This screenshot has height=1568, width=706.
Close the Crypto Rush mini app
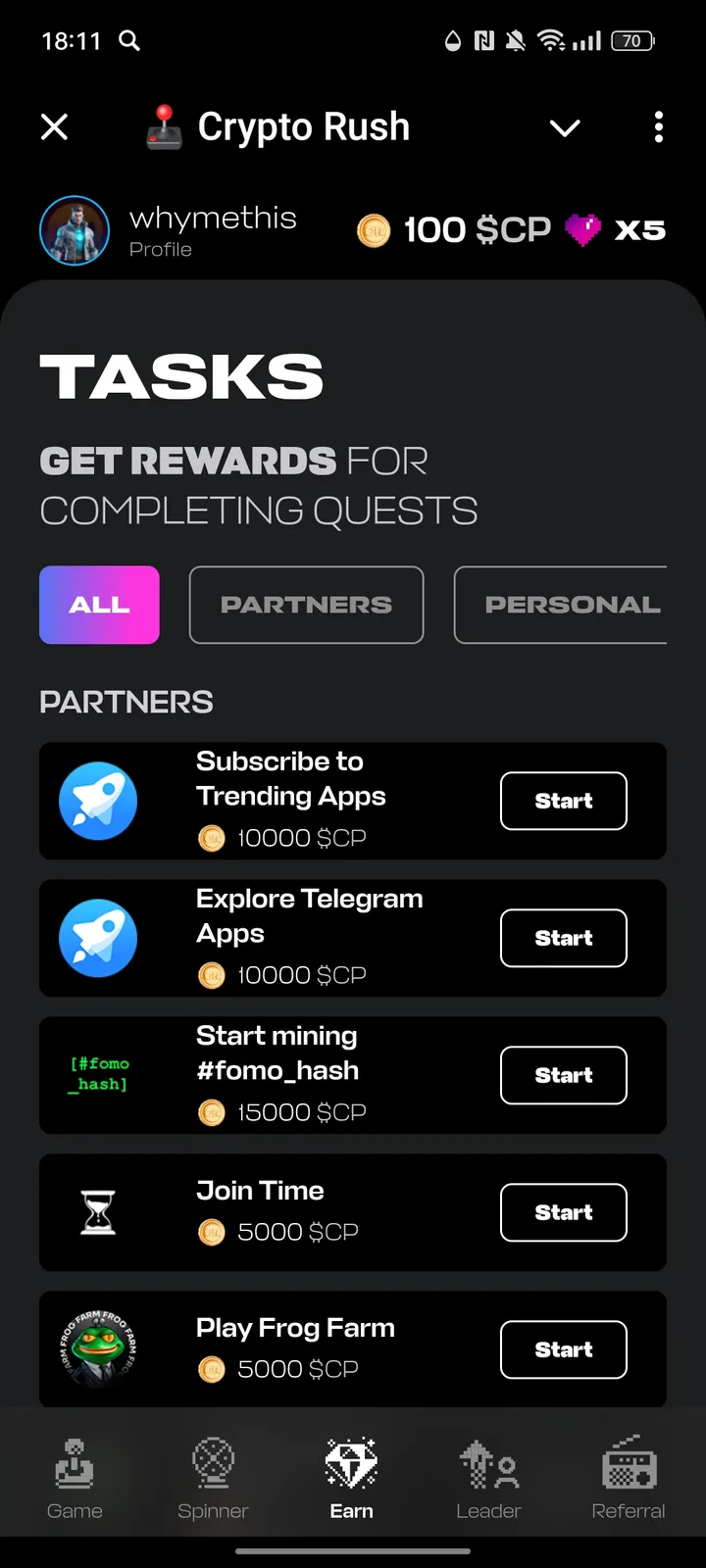pyautogui.click(x=55, y=126)
